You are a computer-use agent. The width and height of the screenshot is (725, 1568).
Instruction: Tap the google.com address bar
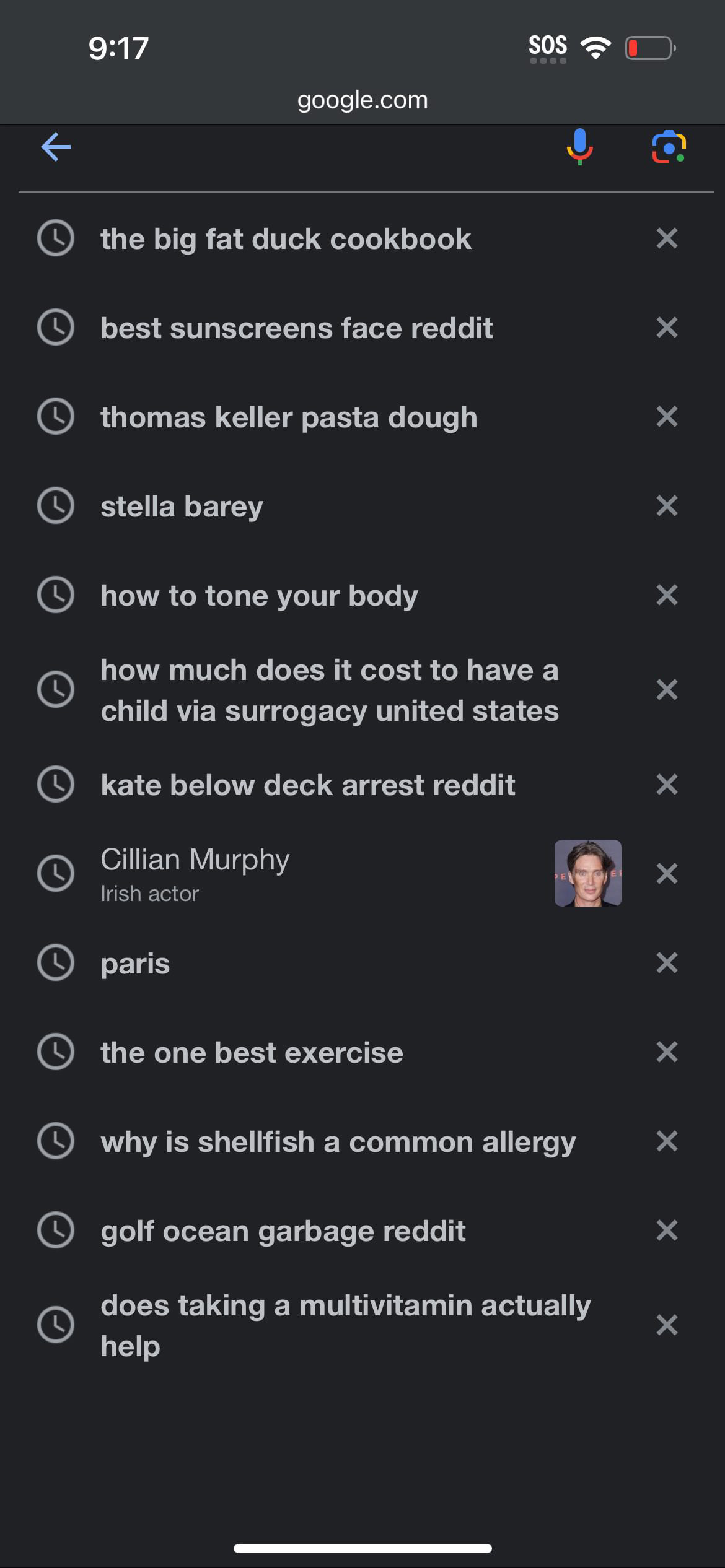[362, 100]
